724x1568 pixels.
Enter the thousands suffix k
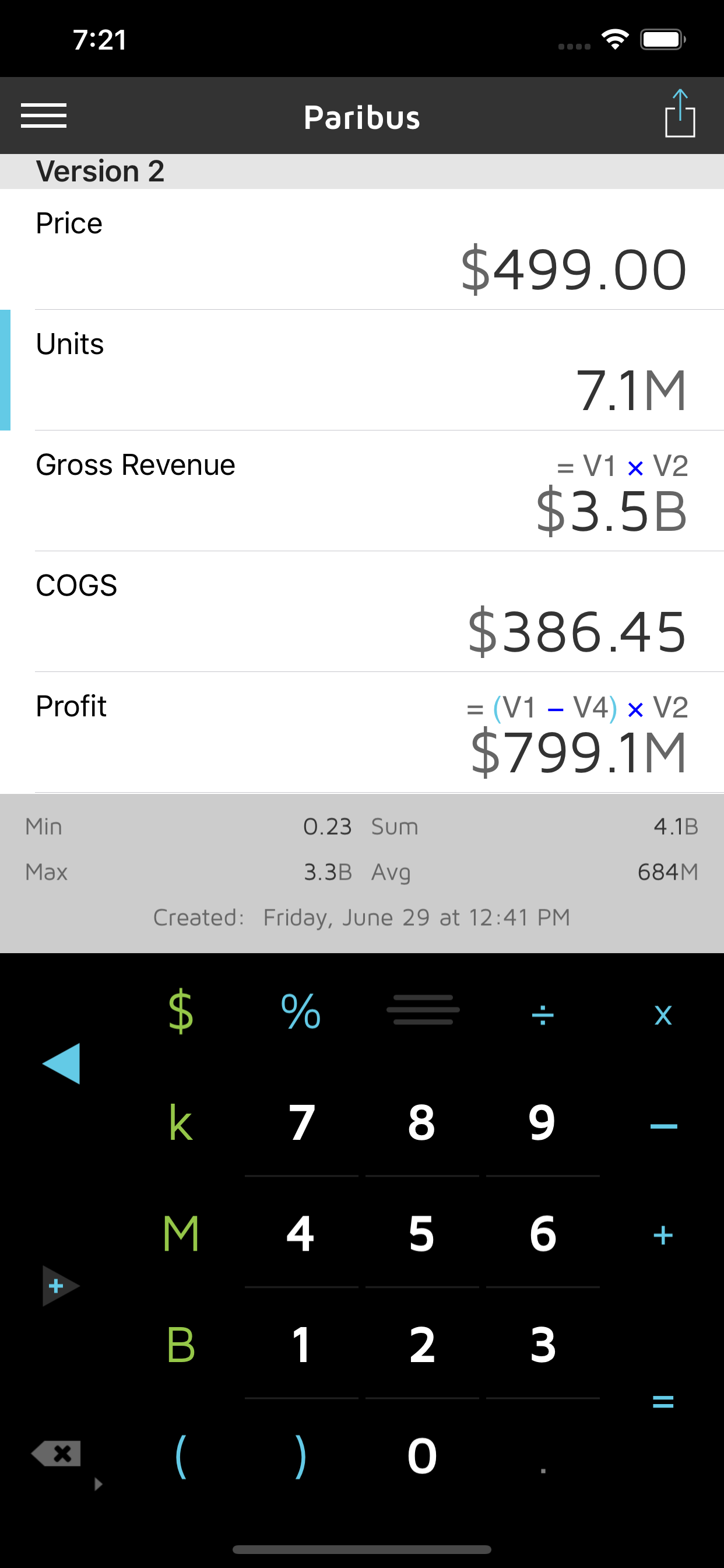coord(181,1123)
